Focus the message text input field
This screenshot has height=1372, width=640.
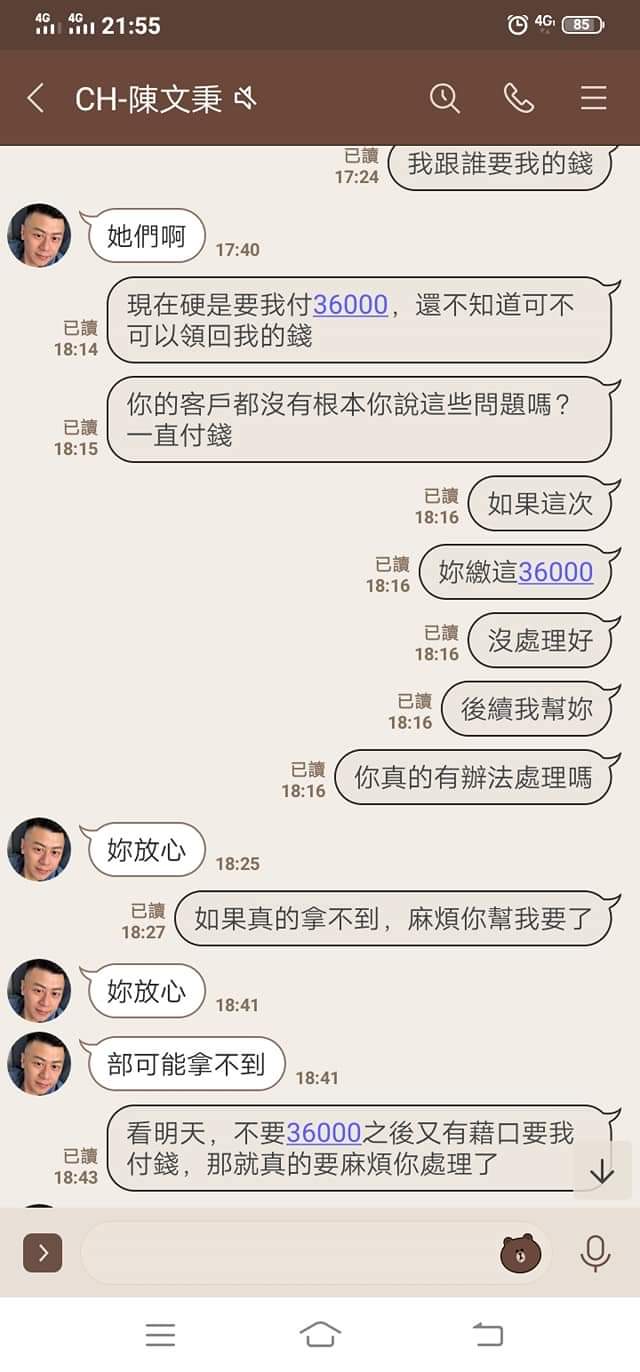[290, 1253]
